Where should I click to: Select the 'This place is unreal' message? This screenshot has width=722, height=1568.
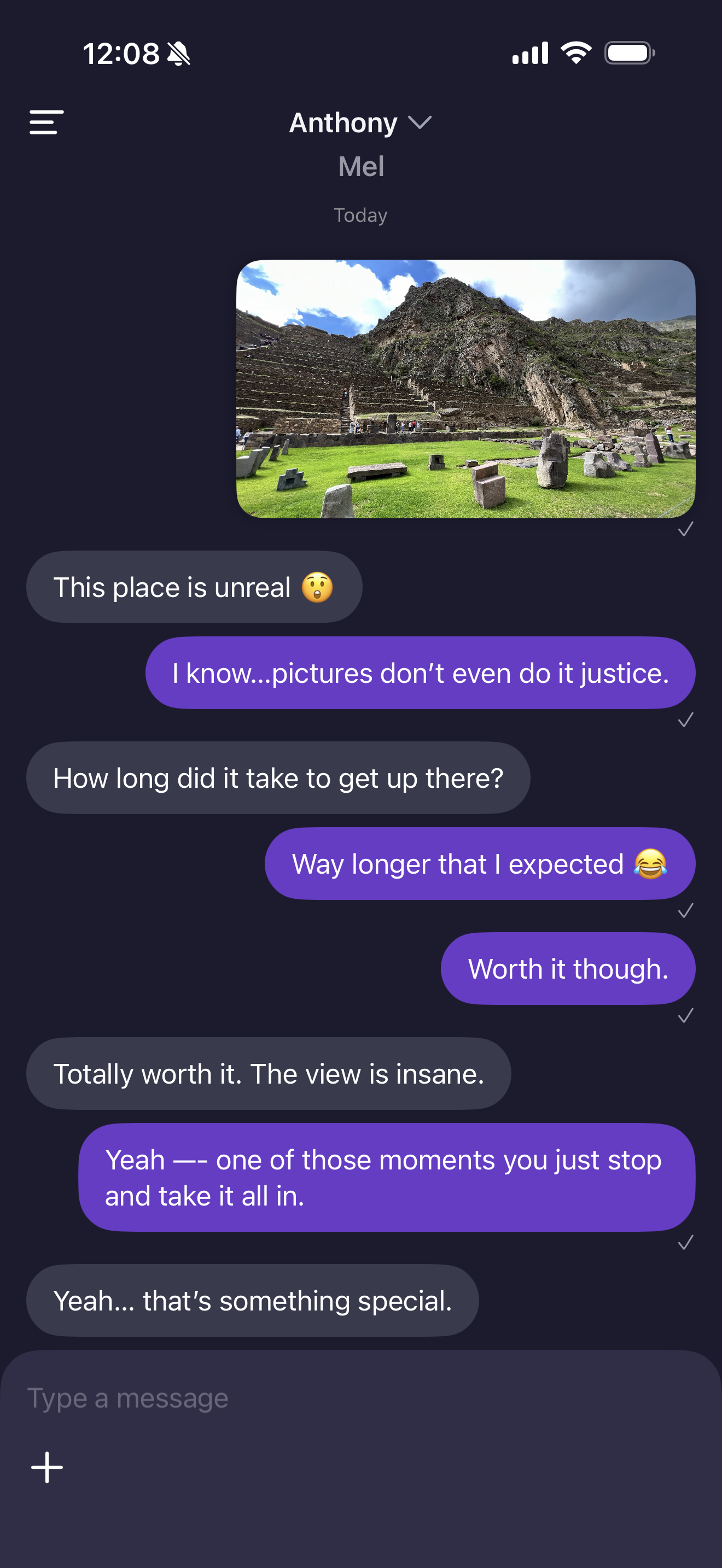click(x=194, y=586)
